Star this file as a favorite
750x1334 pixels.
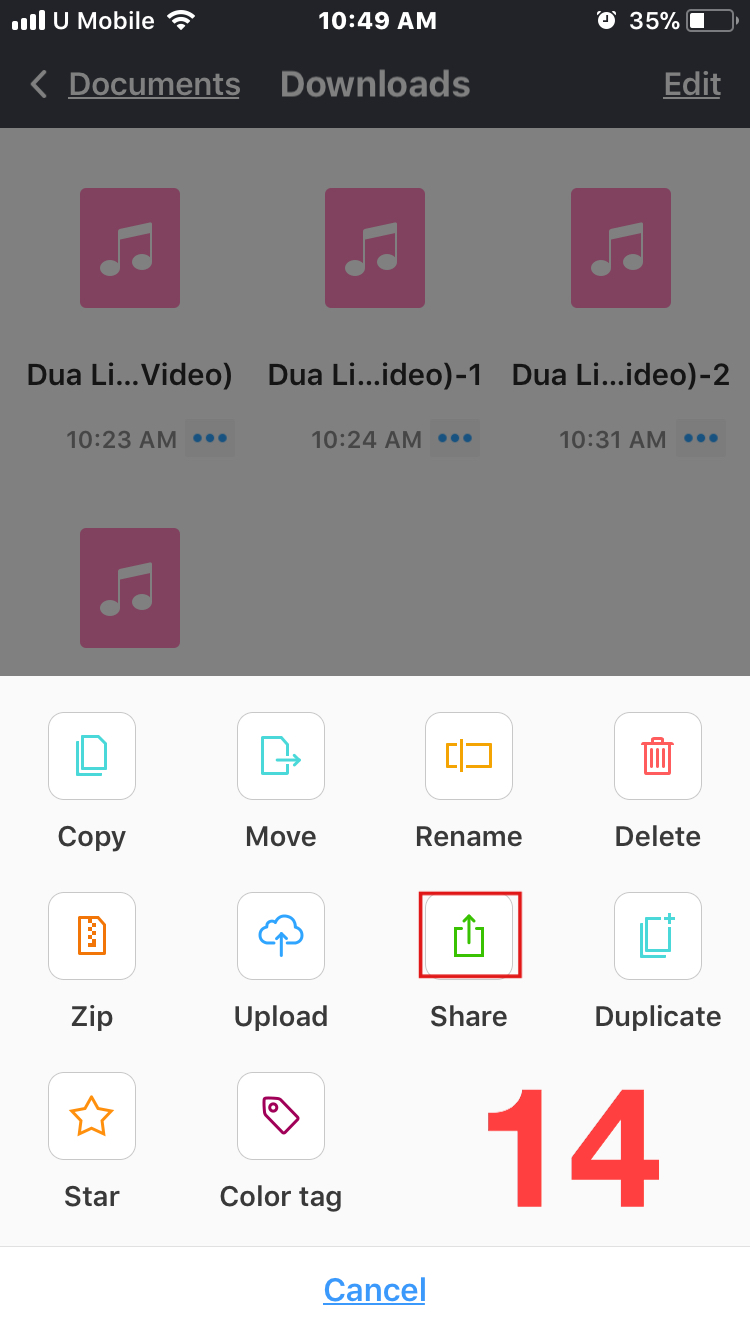click(x=92, y=1116)
